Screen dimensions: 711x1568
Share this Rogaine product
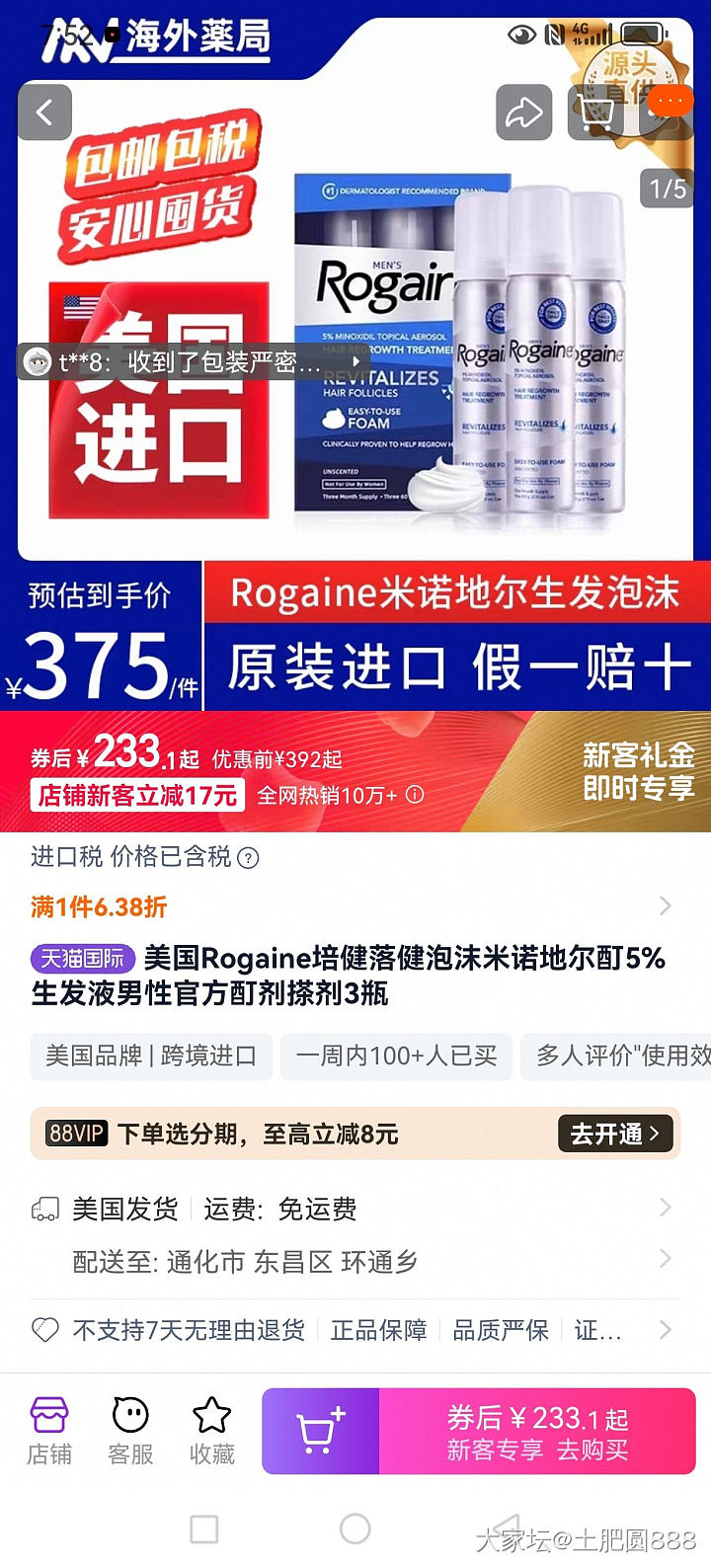click(x=523, y=113)
